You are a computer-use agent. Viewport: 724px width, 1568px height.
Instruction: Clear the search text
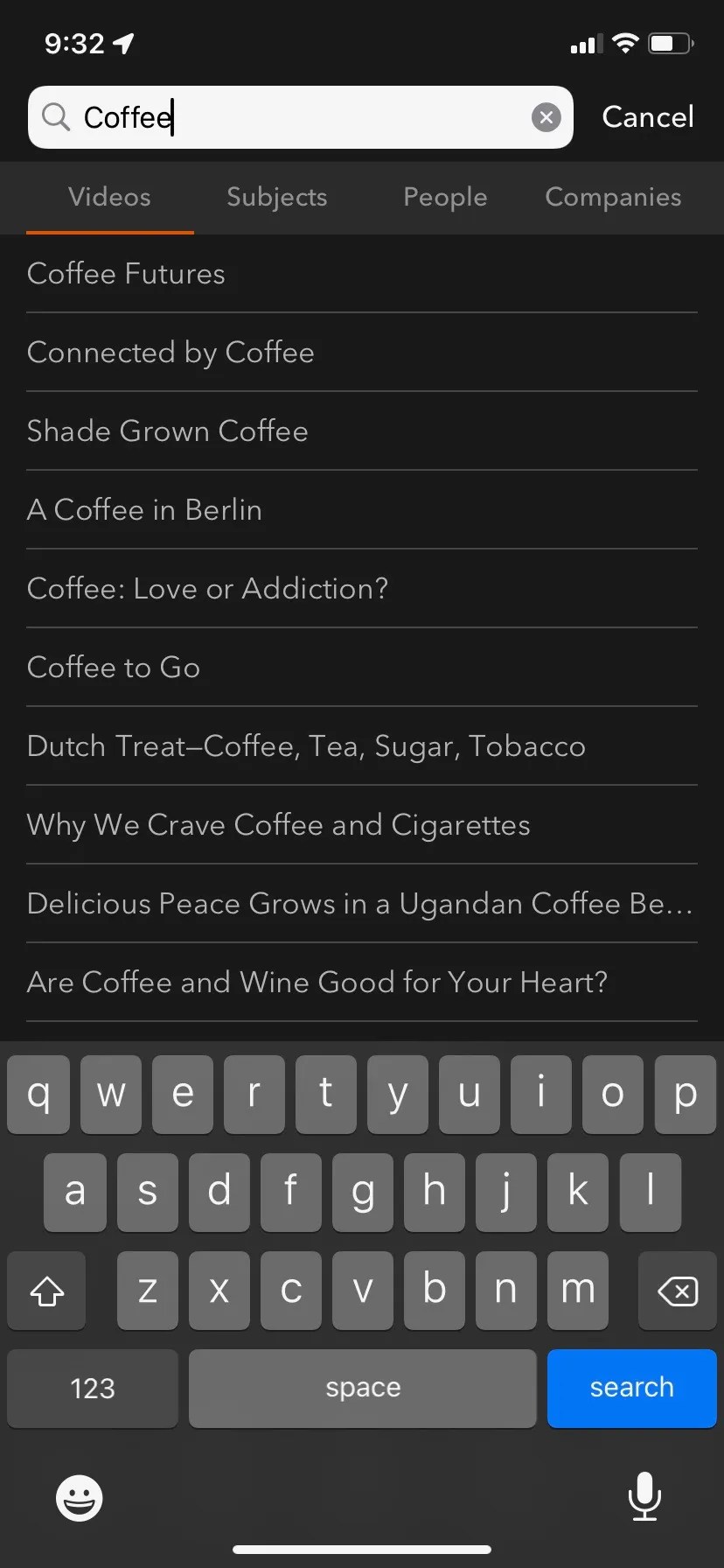(x=546, y=117)
